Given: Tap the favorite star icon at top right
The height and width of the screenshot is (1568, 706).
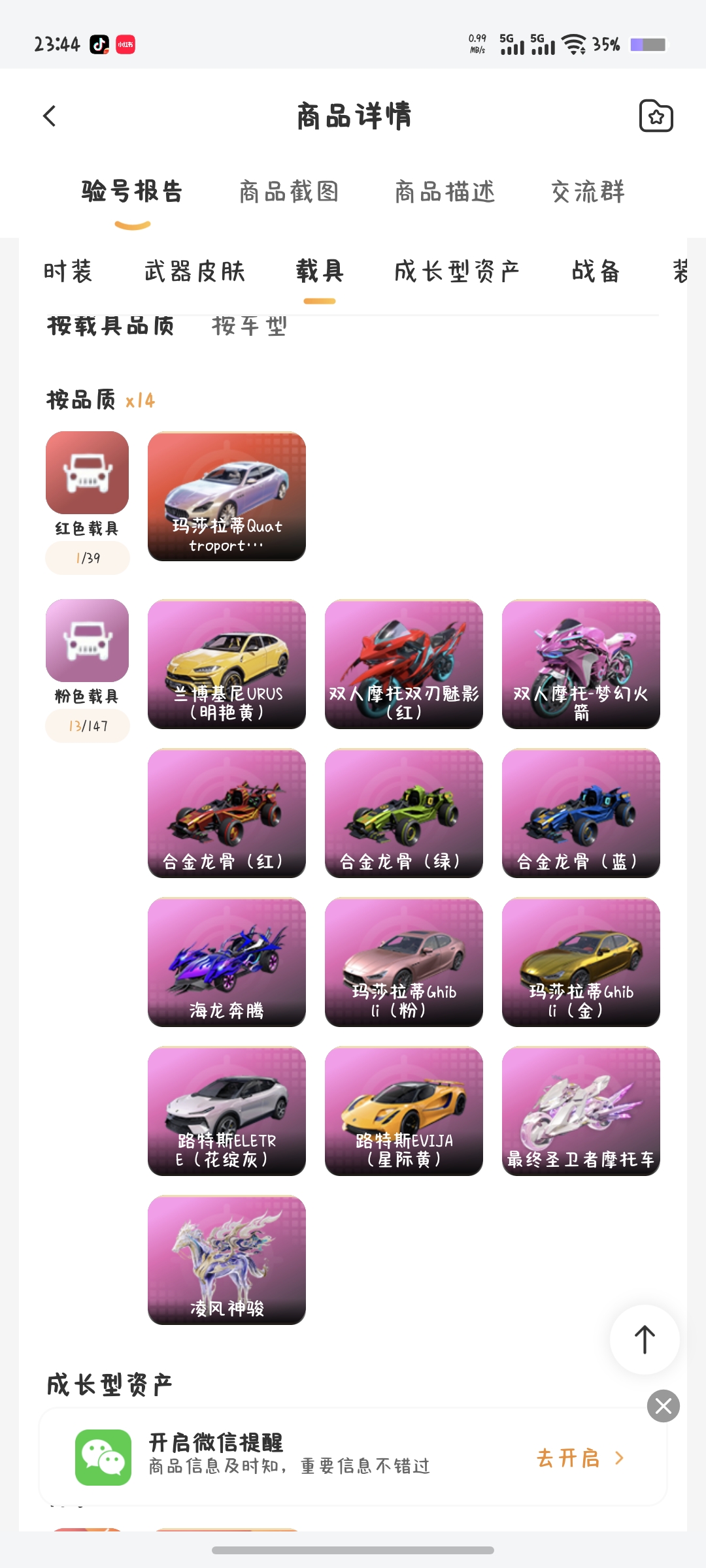Looking at the screenshot, I should click(x=656, y=116).
